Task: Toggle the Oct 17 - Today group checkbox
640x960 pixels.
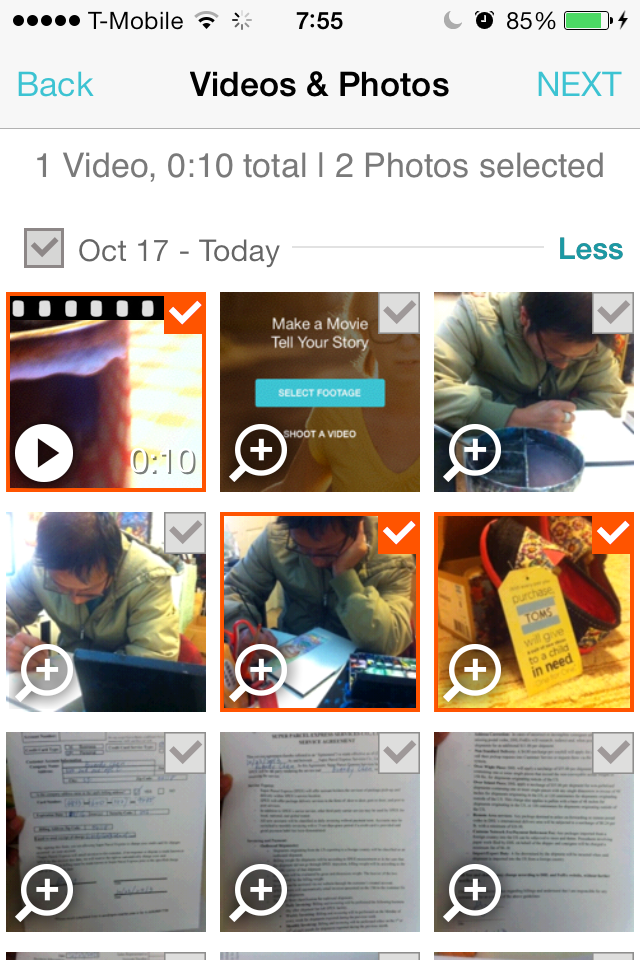Action: click(44, 249)
